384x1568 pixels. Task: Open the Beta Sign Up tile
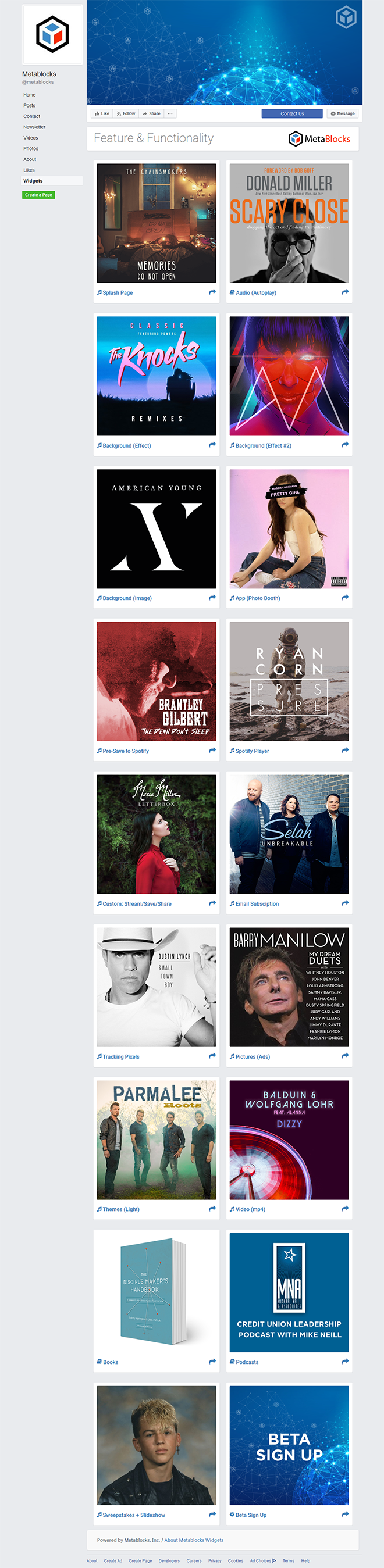click(x=289, y=1445)
